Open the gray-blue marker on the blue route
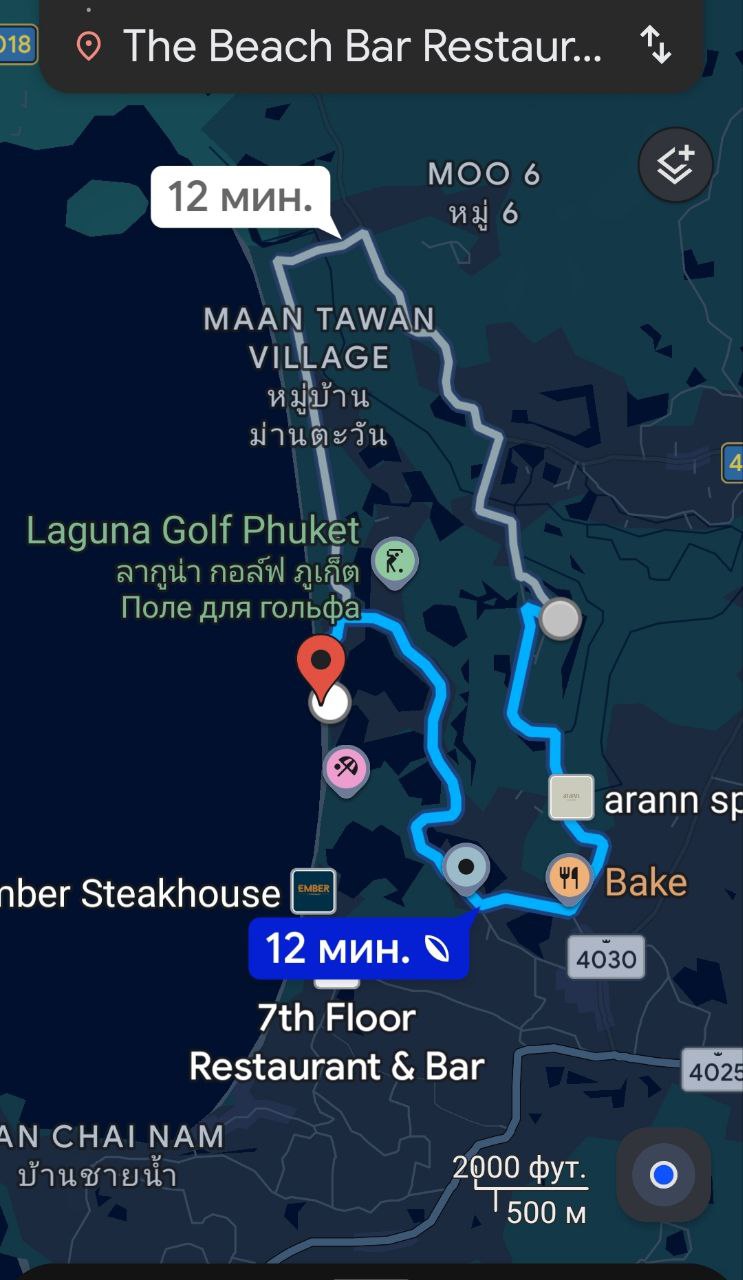 click(466, 866)
